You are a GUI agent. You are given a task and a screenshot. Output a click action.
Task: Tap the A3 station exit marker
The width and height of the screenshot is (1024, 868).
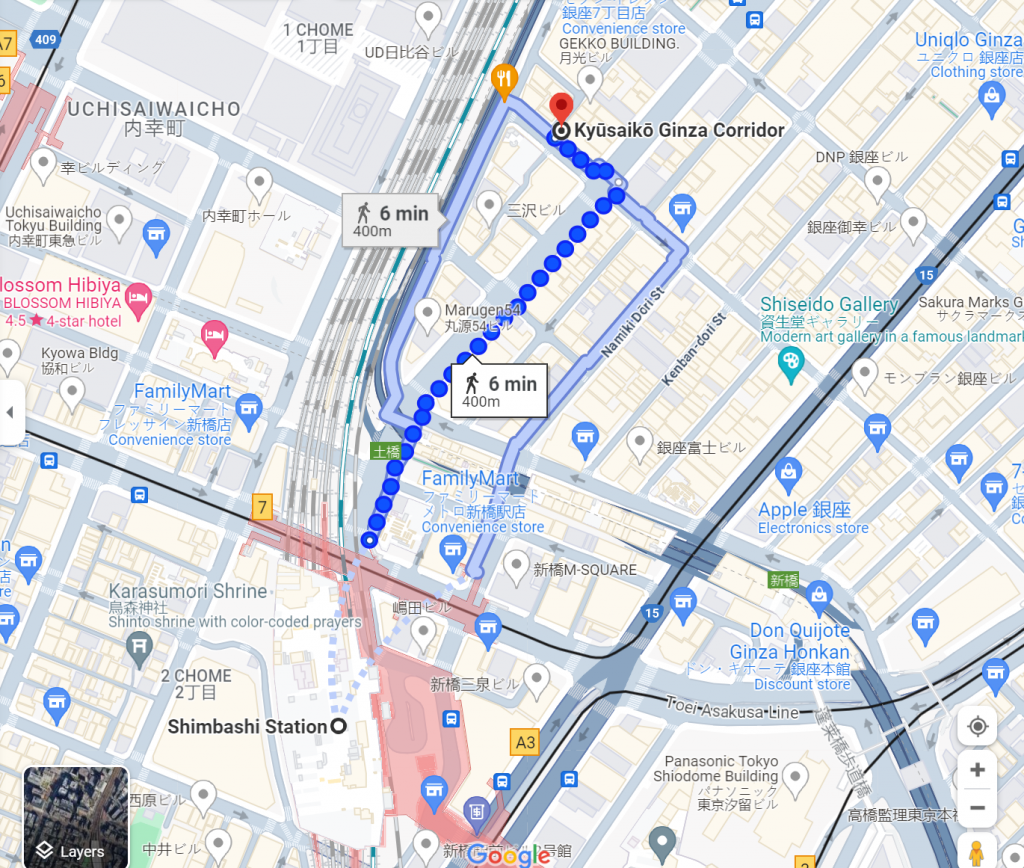click(x=524, y=742)
